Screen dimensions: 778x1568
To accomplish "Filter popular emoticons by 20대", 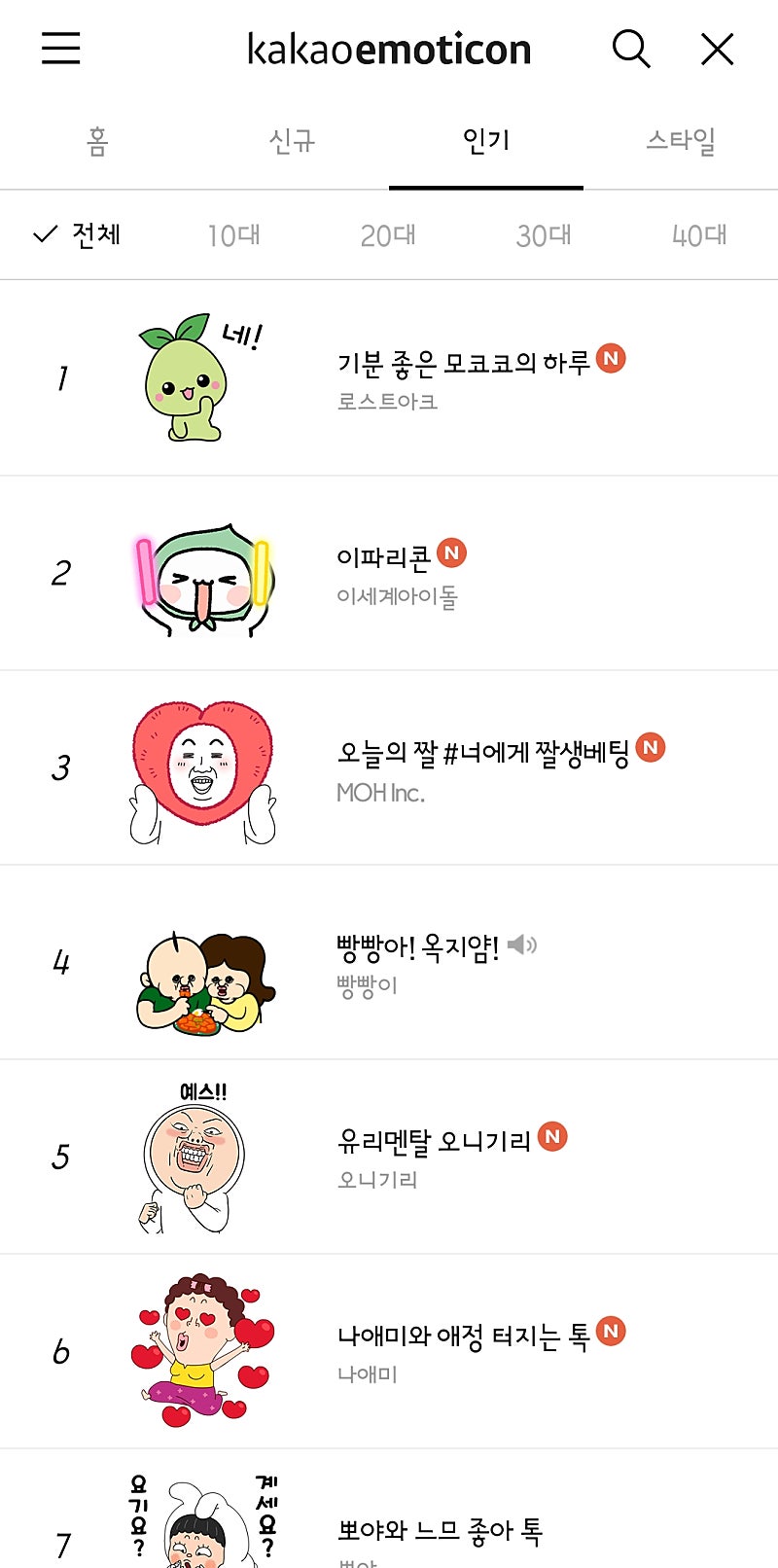I will [388, 235].
